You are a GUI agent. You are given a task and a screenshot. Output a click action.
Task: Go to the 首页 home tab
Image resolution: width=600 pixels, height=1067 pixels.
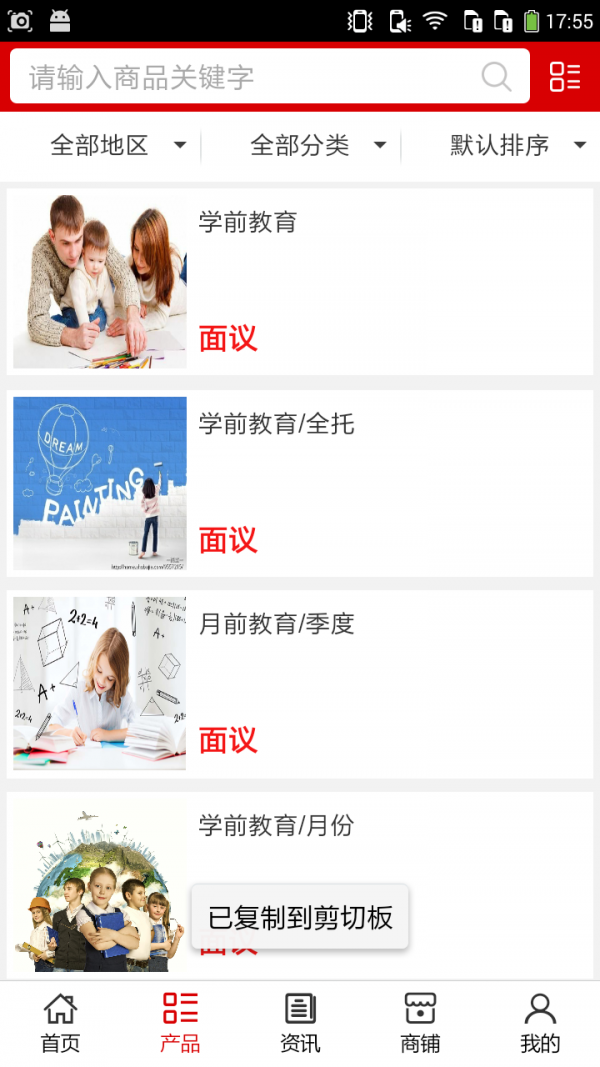[x=60, y=1023]
